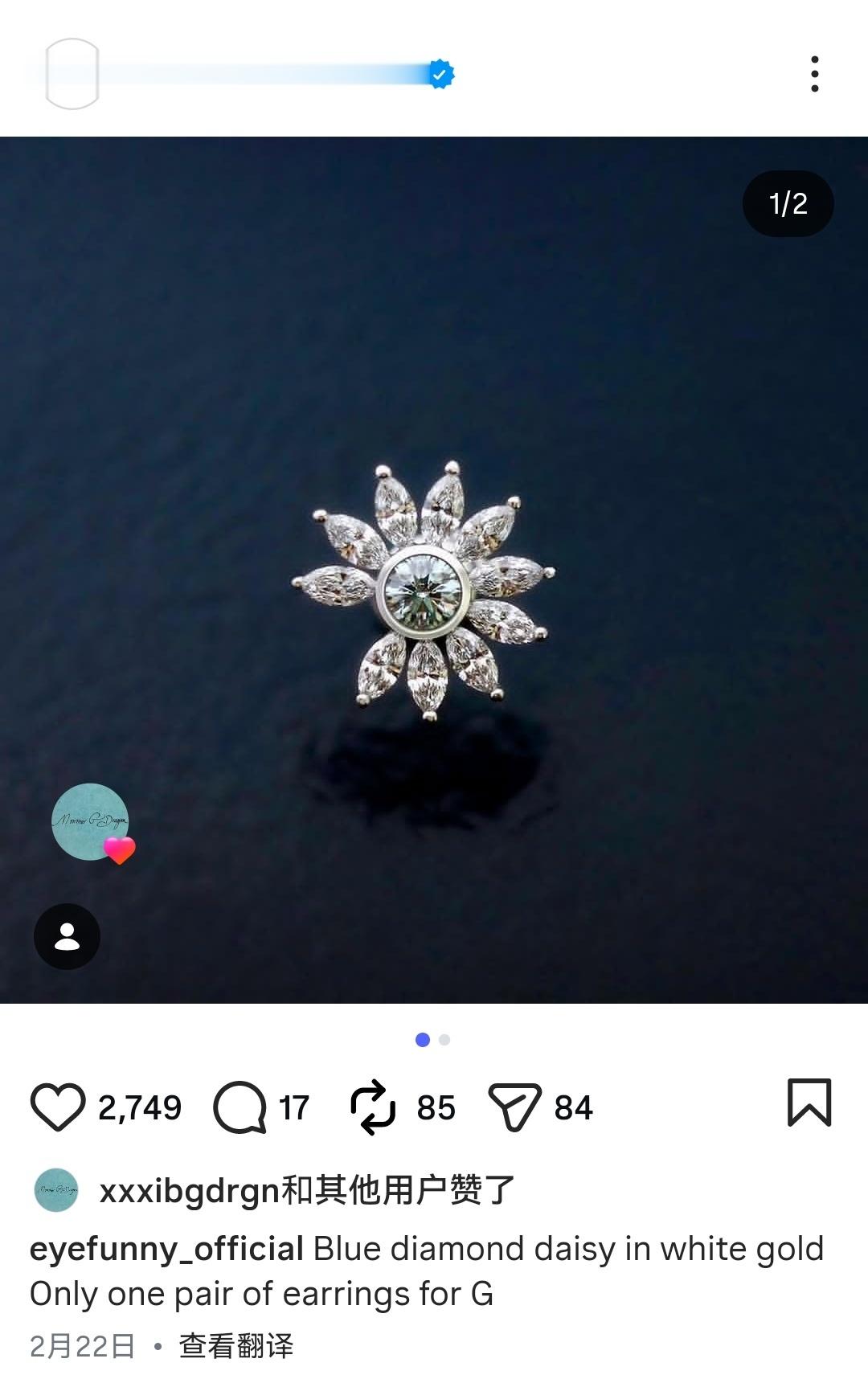
Task: Bookmark this earring post
Action: 809,1103
